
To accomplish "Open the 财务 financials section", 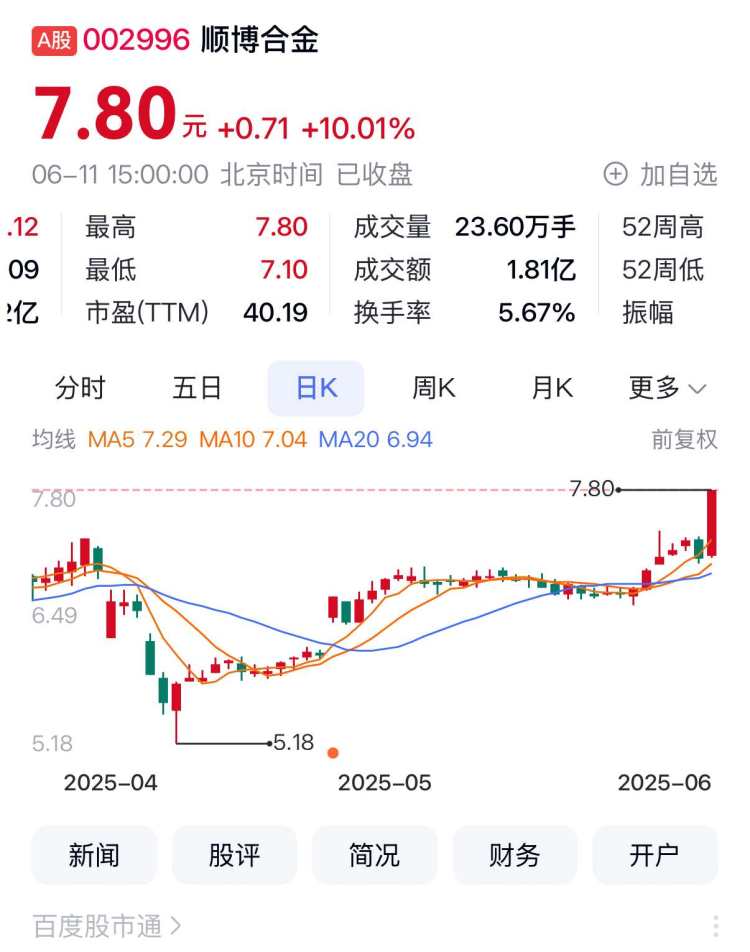I will 515,855.
